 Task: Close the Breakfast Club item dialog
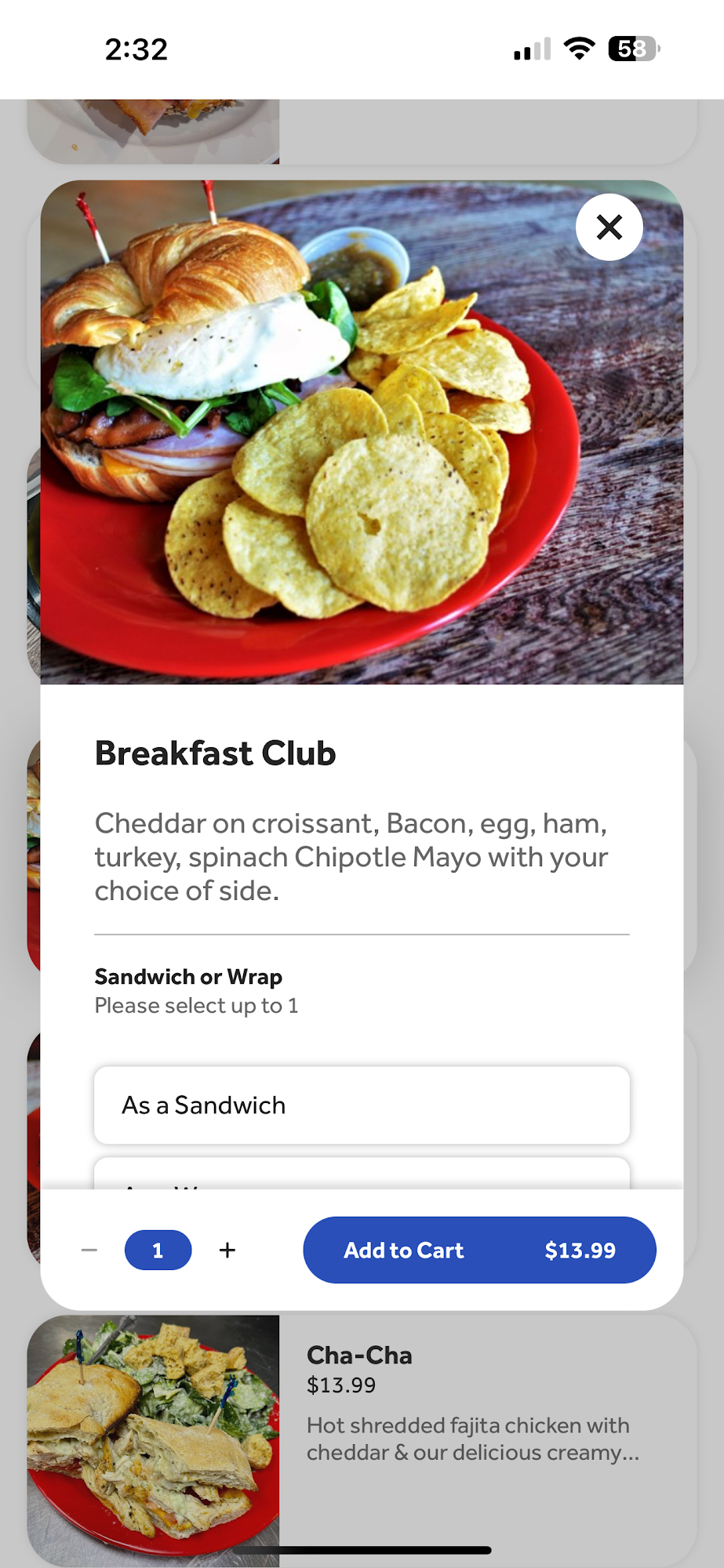[x=609, y=227]
